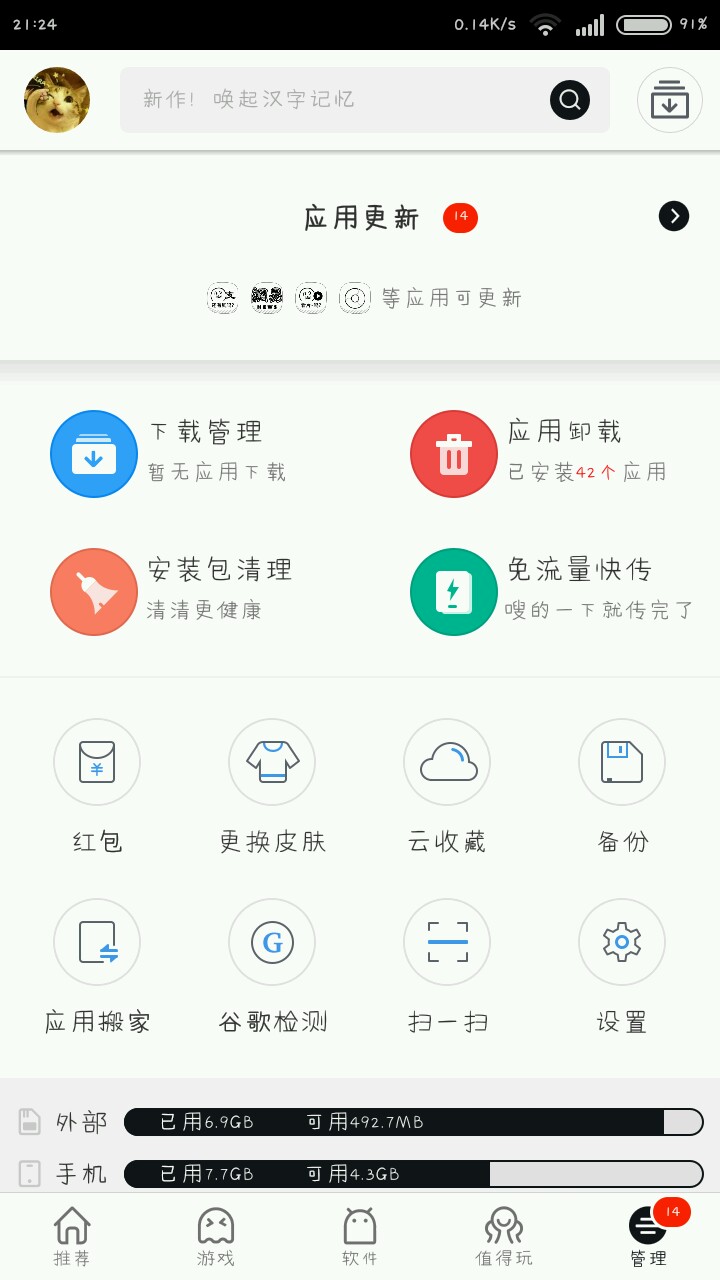Launch 安装包清理
Viewport: 720px width, 1280px height.
(x=94, y=592)
